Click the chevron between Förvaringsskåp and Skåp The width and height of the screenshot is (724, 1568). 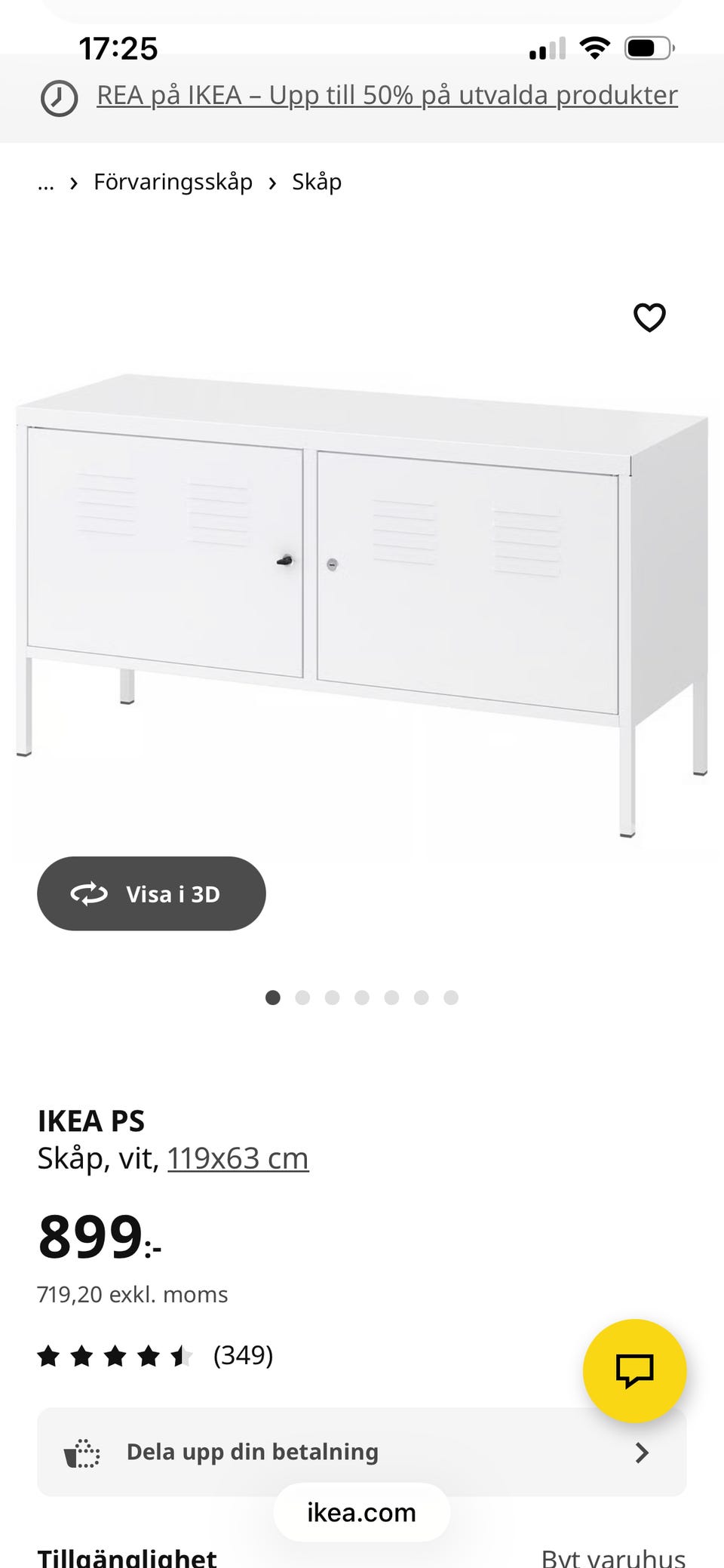point(272,183)
